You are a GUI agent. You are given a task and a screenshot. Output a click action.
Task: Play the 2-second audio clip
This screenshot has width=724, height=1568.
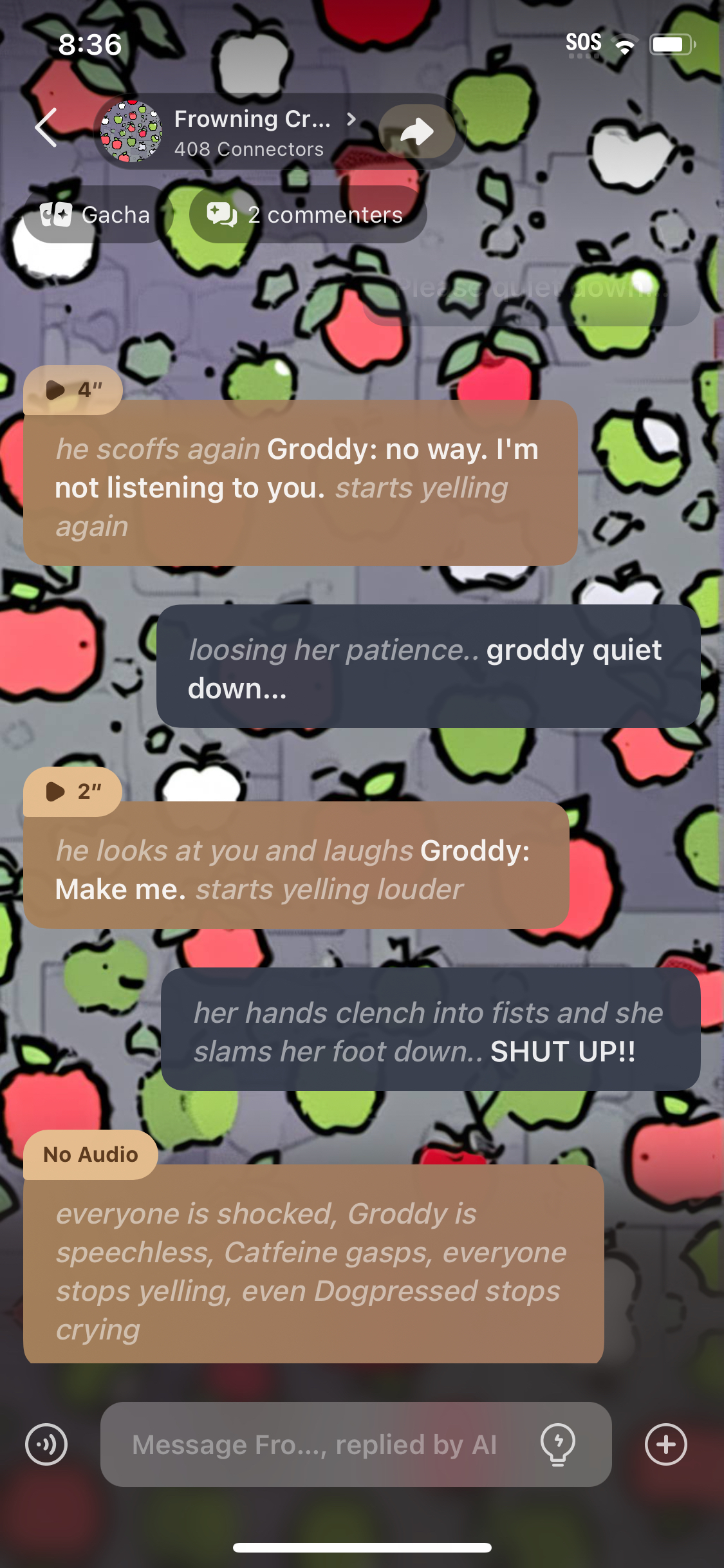point(73,791)
